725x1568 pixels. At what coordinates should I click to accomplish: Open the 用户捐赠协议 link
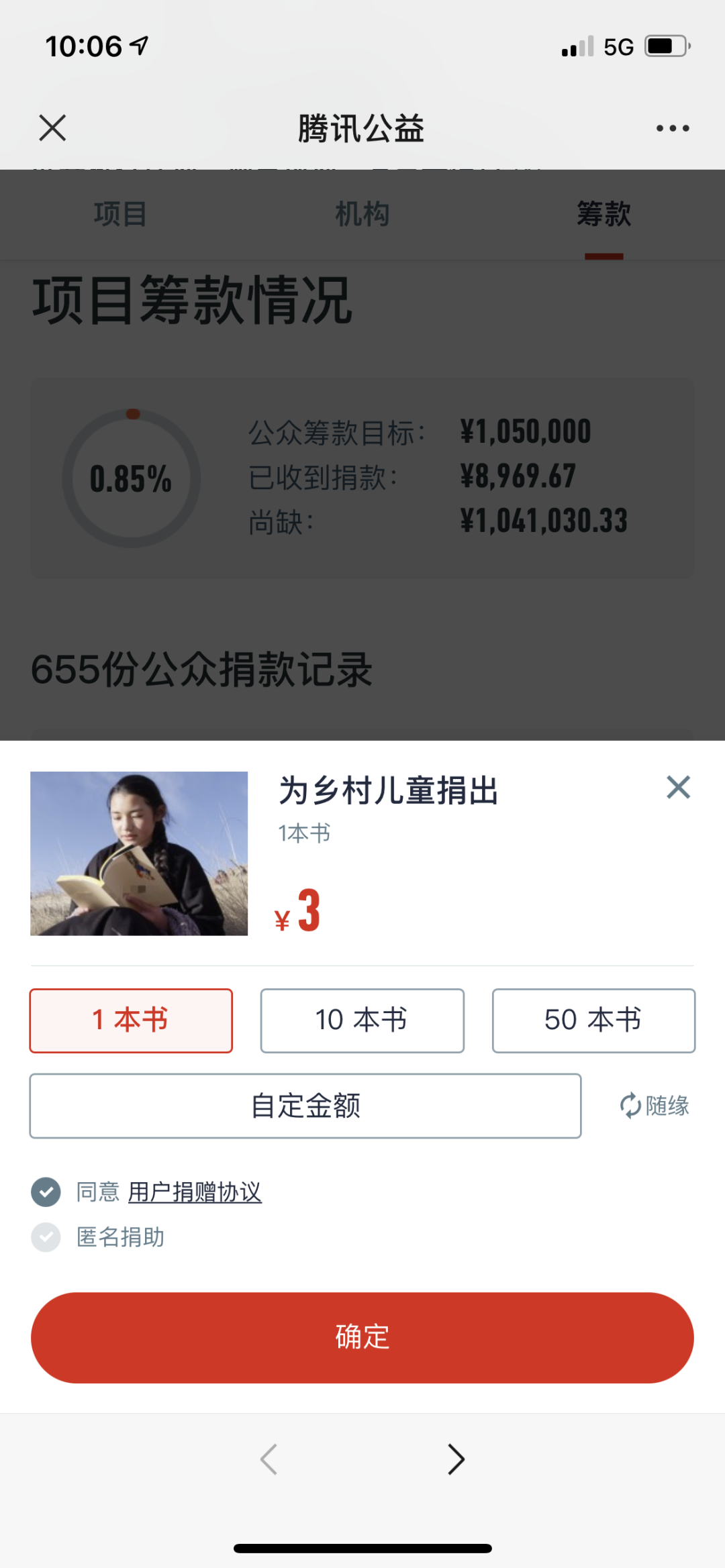195,1192
